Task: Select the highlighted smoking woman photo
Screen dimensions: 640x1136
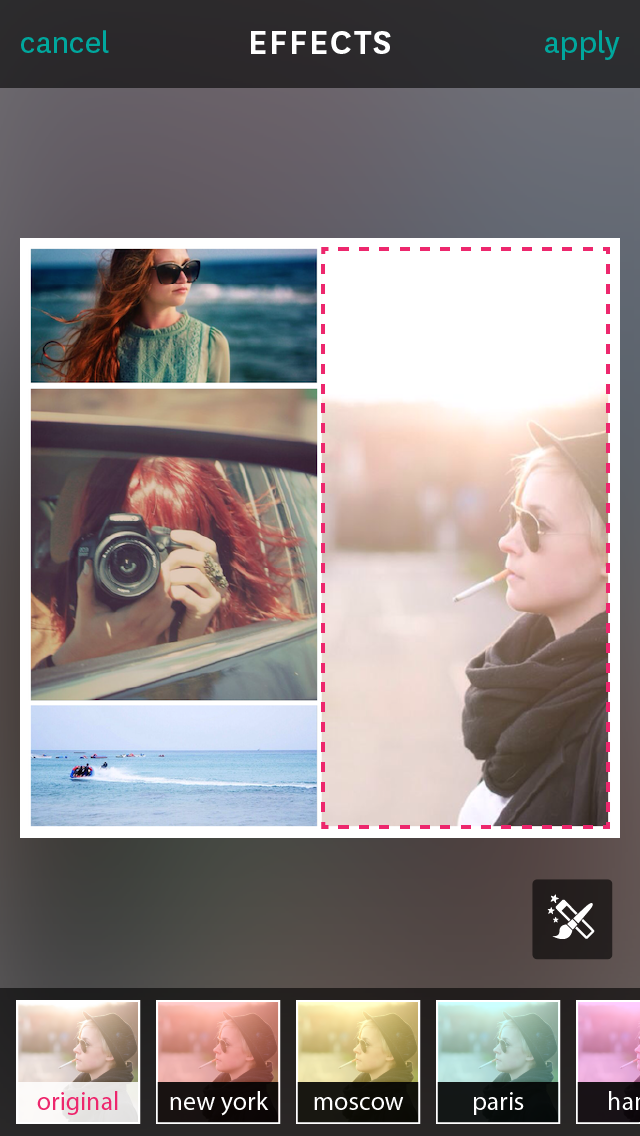Action: pos(465,538)
